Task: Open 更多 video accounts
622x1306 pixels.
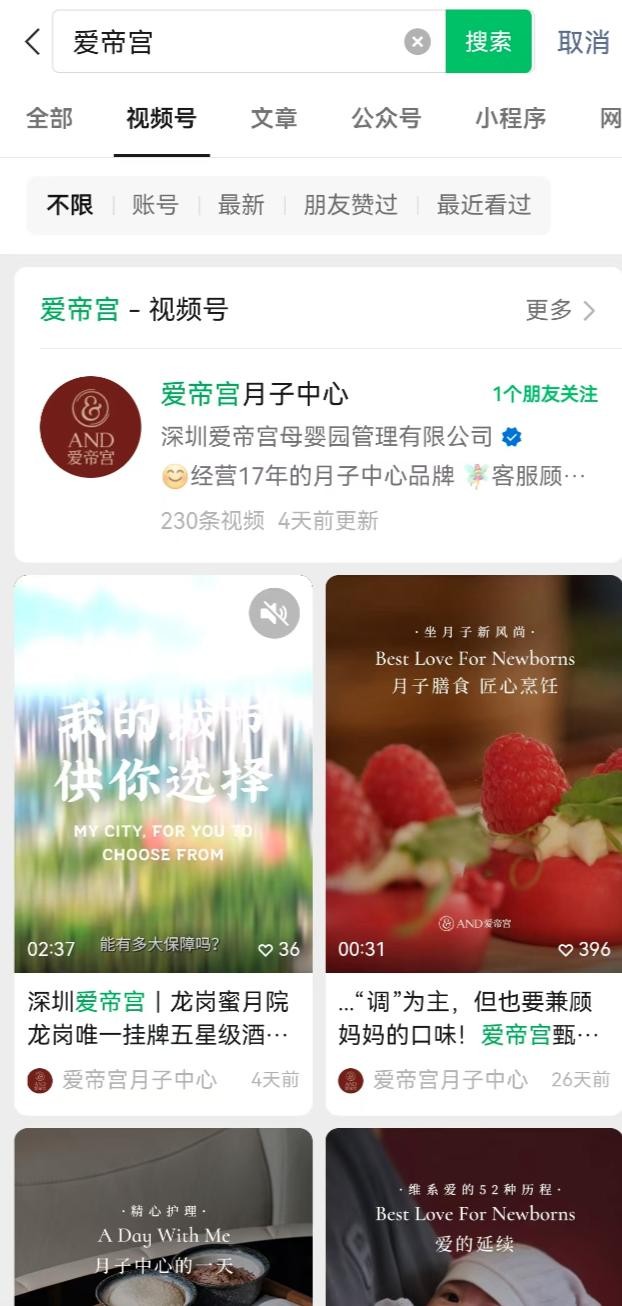Action: (559, 310)
